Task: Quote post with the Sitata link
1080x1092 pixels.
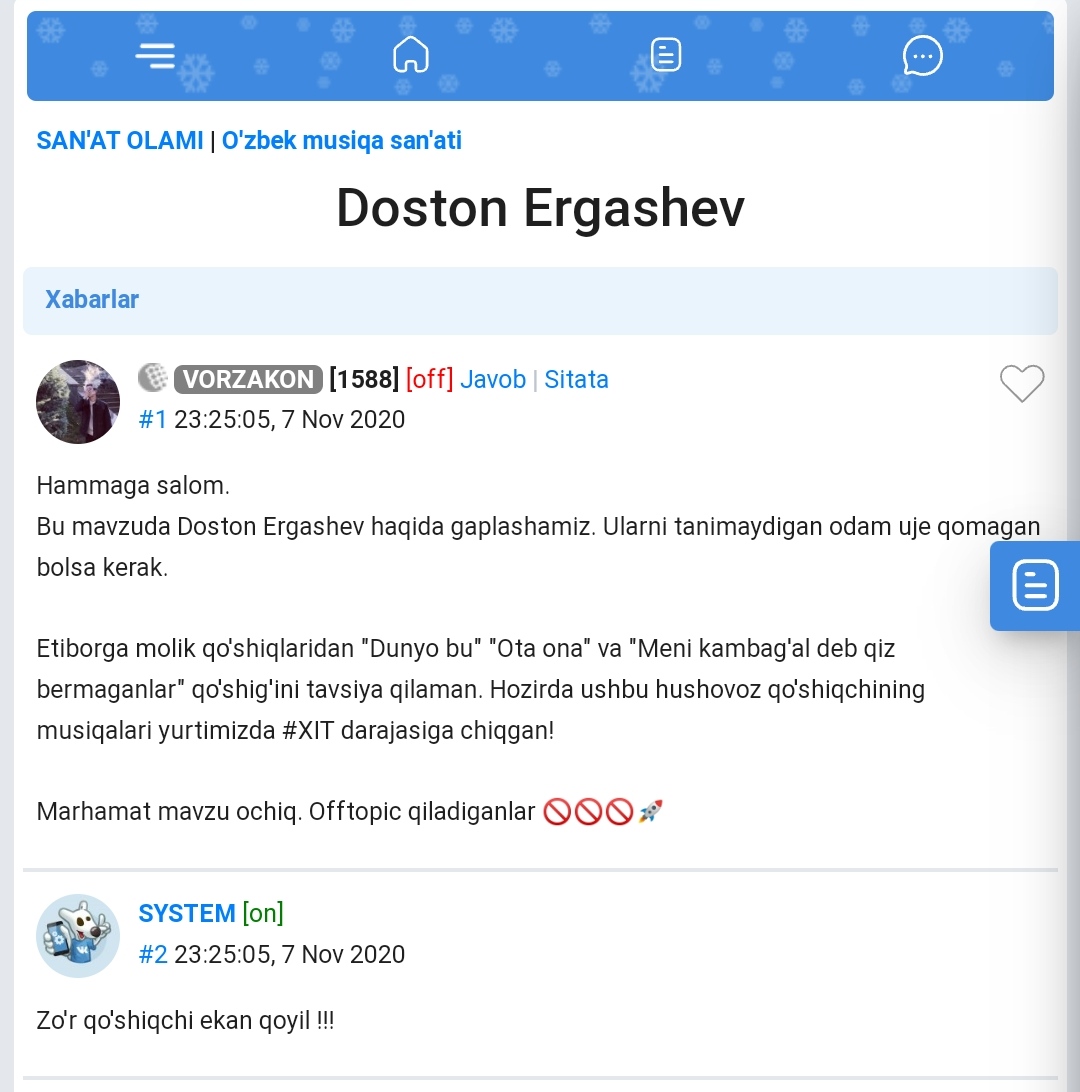Action: [x=576, y=379]
